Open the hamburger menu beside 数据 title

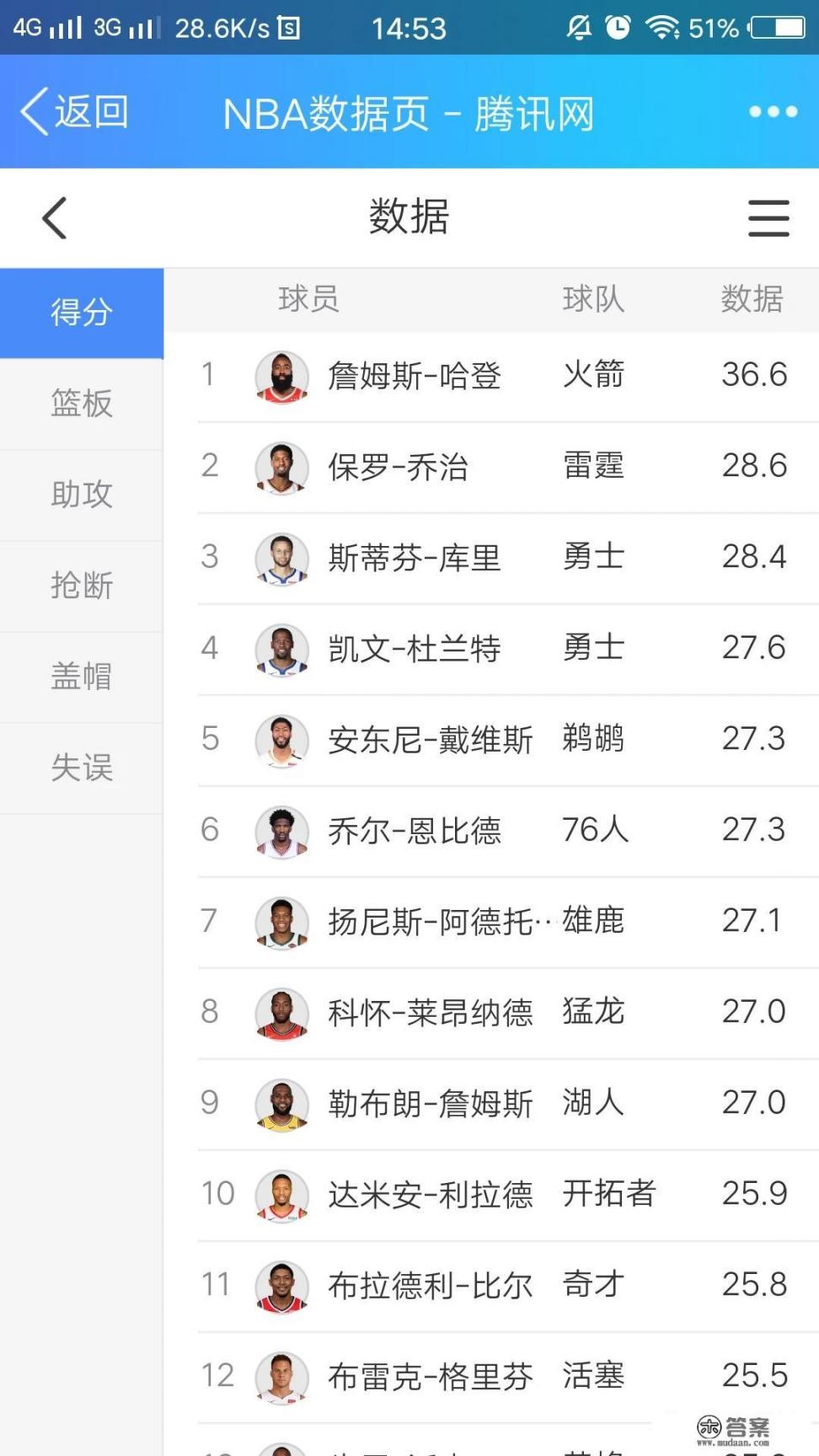(768, 217)
